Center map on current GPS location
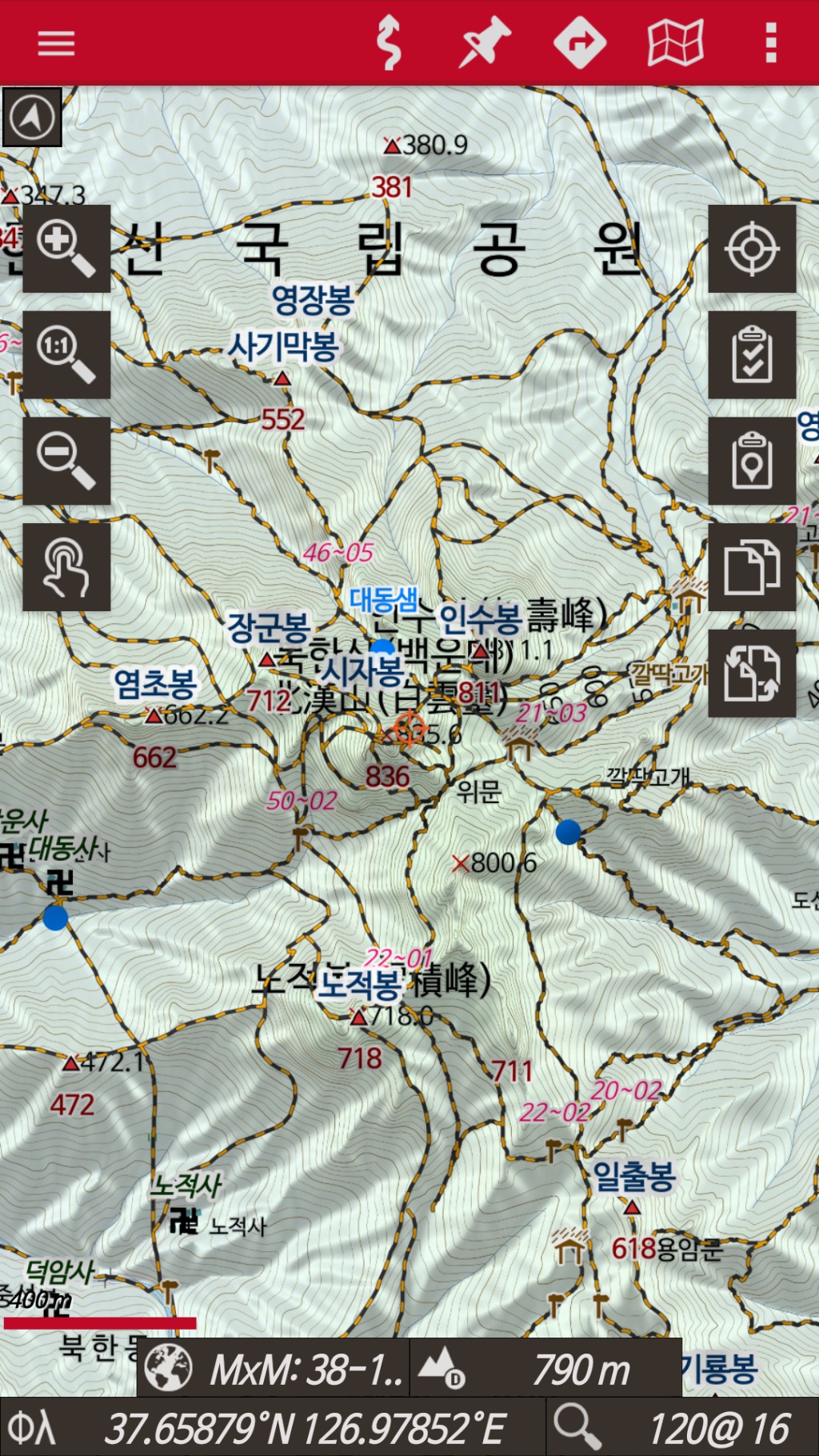The image size is (819, 1456). point(752,249)
